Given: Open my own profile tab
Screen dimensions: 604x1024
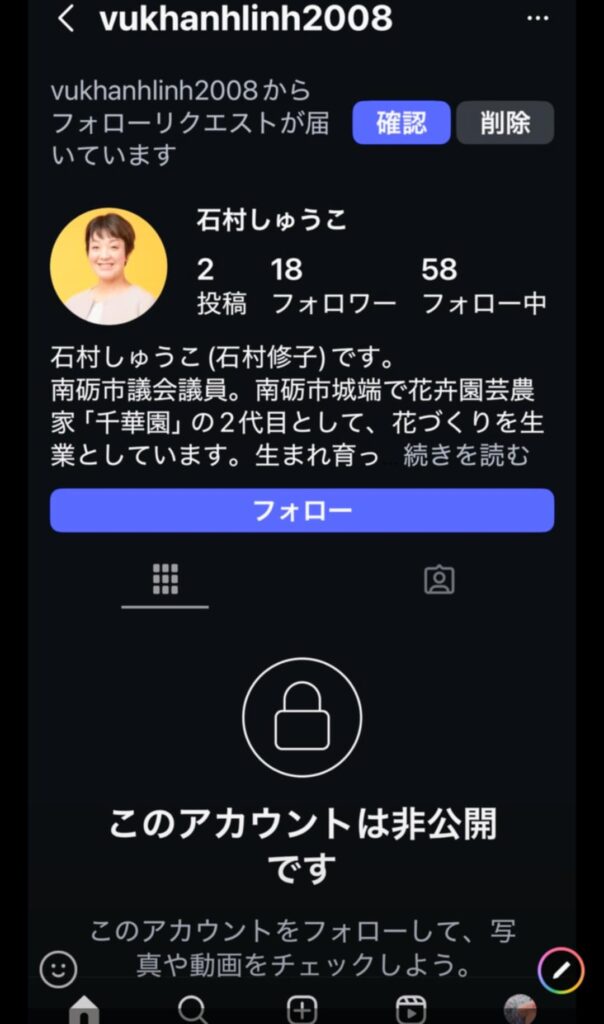Looking at the screenshot, I should coord(520,1010).
